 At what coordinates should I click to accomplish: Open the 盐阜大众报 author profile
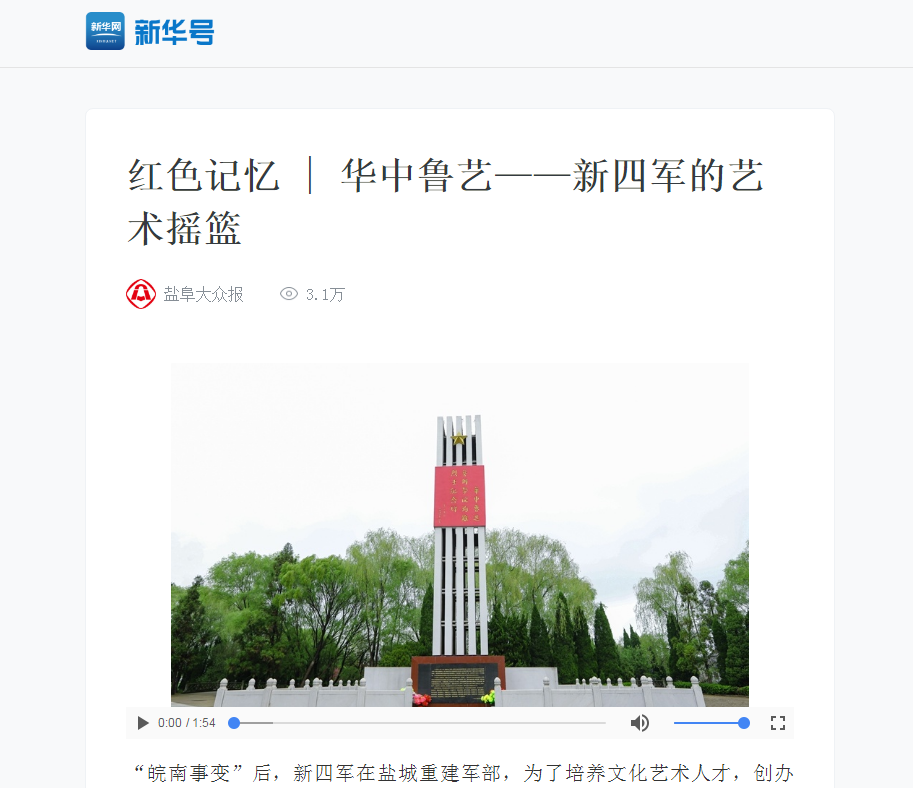(203, 294)
